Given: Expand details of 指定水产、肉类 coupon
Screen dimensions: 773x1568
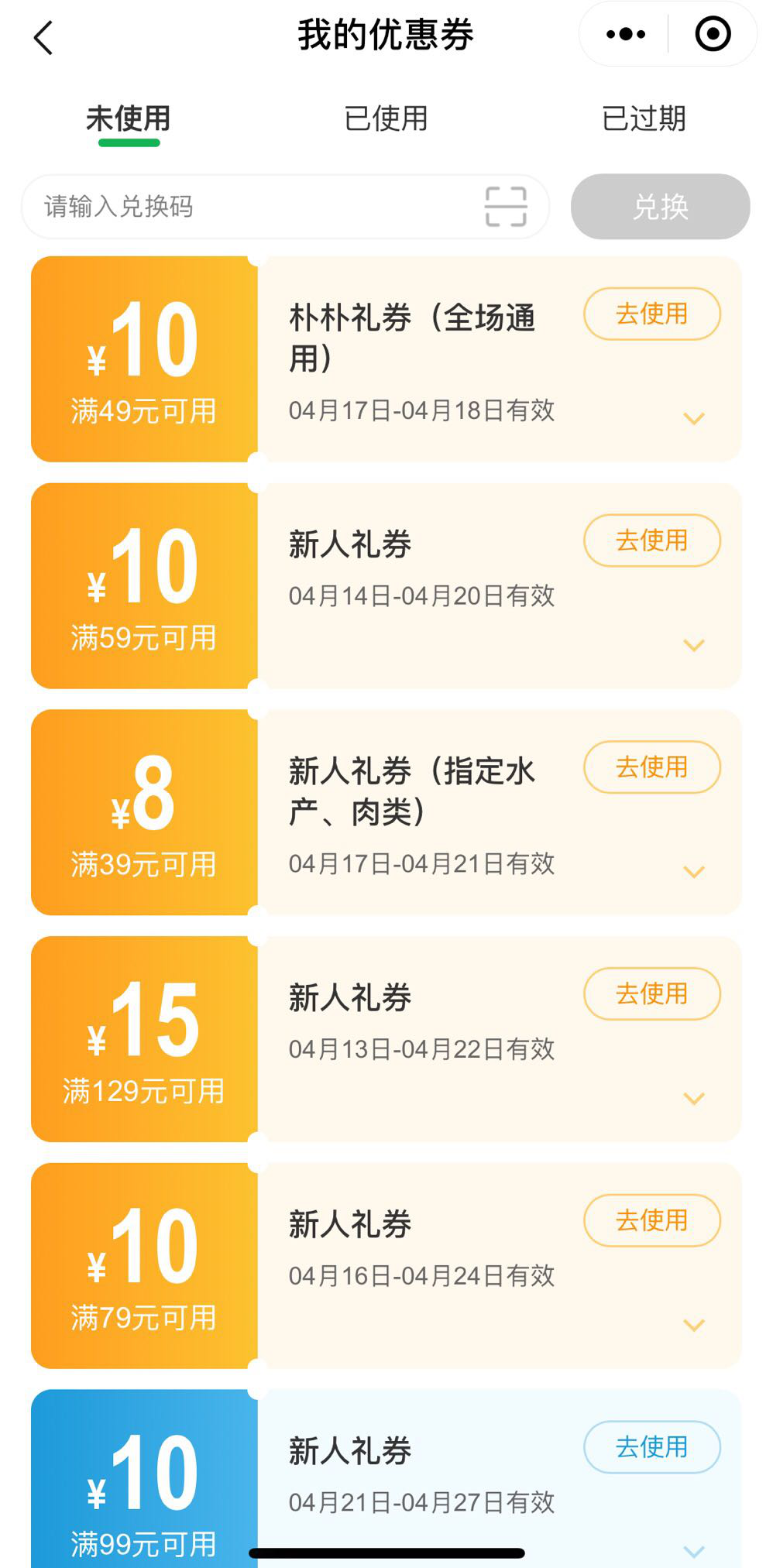Looking at the screenshot, I should click(694, 872).
